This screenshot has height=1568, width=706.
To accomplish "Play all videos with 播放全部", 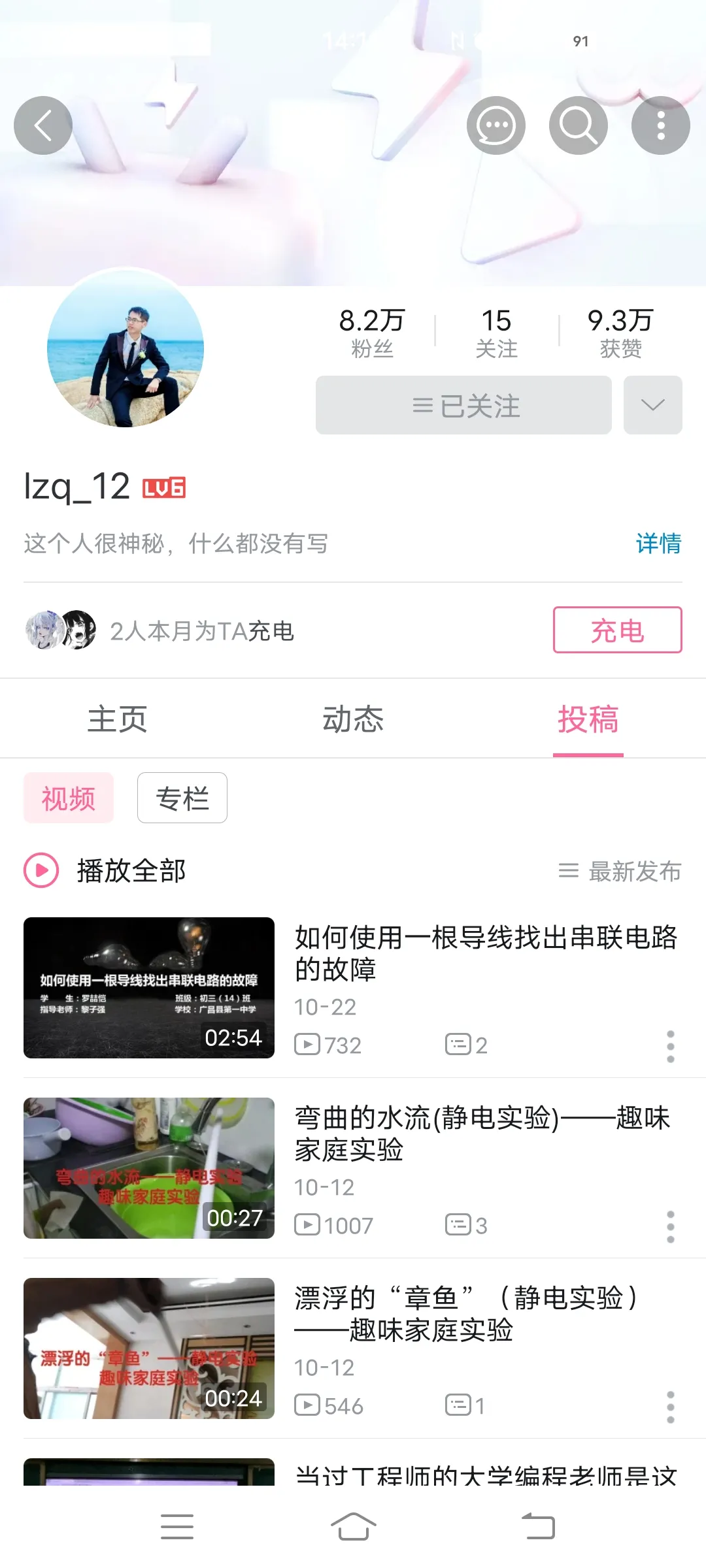I will click(x=105, y=871).
